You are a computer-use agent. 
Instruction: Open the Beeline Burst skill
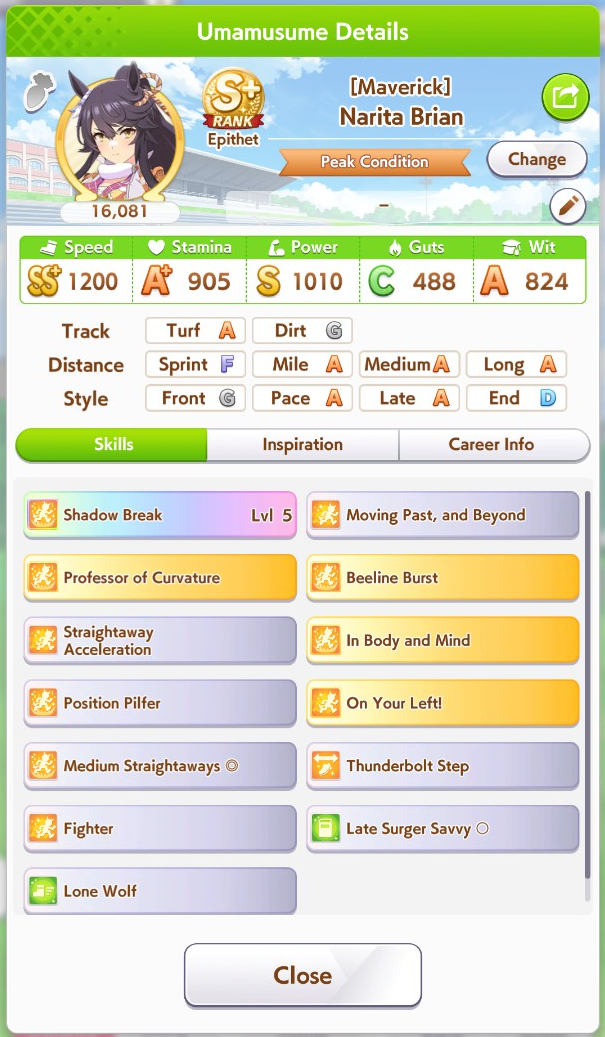[x=442, y=578]
